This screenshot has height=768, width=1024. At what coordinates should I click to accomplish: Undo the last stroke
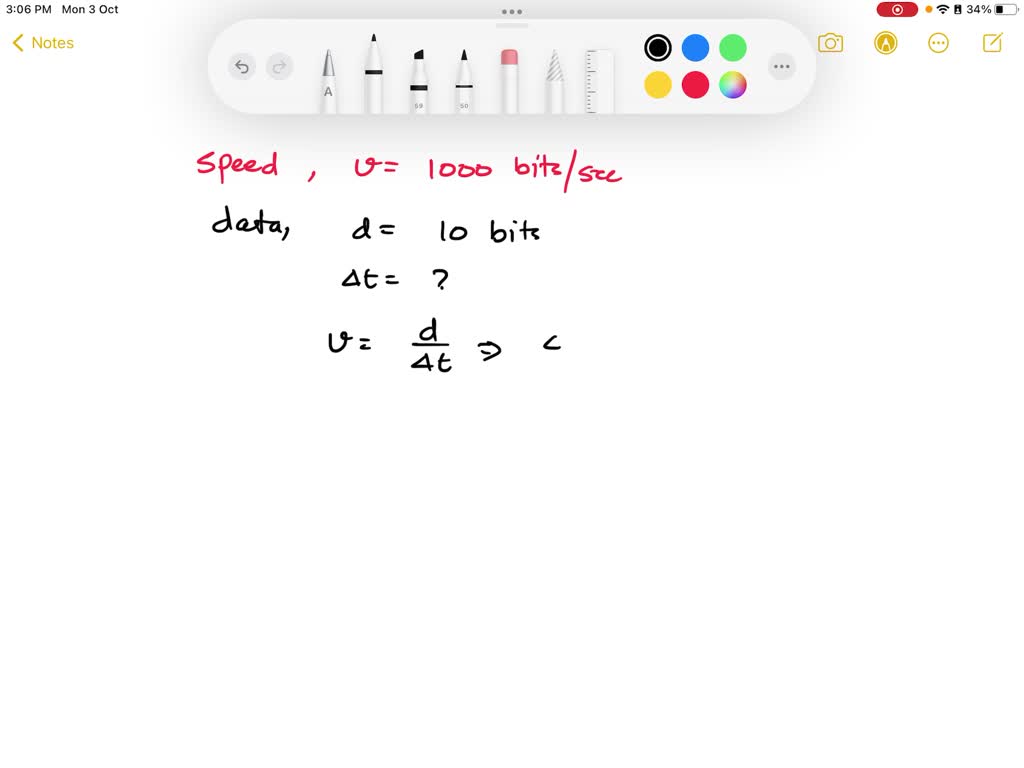pos(241,67)
